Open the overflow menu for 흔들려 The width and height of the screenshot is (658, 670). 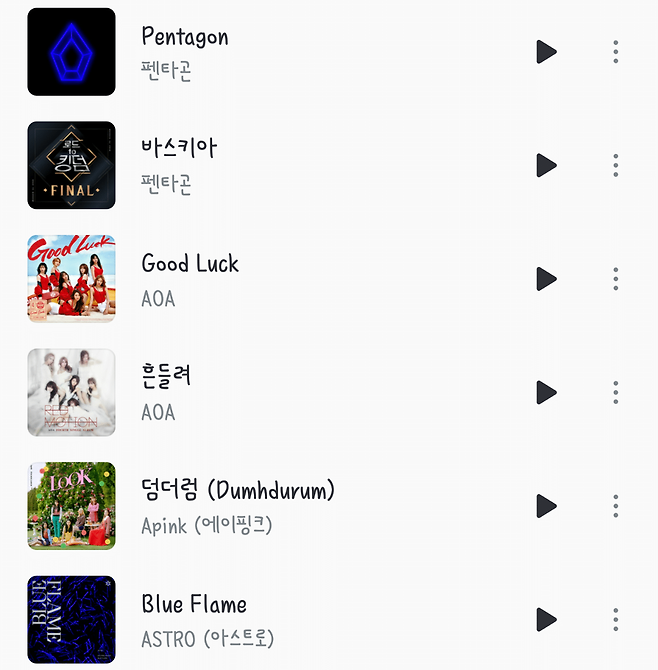pos(616,392)
